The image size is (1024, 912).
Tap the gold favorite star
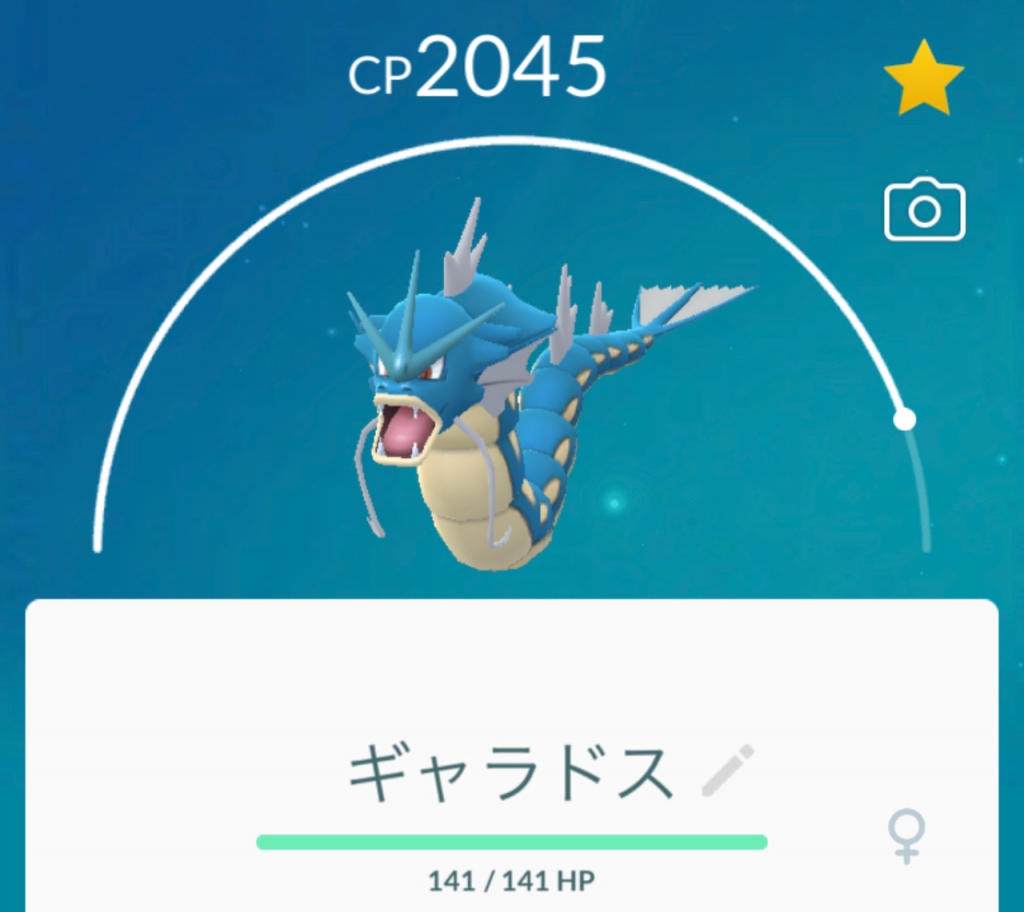(x=923, y=78)
